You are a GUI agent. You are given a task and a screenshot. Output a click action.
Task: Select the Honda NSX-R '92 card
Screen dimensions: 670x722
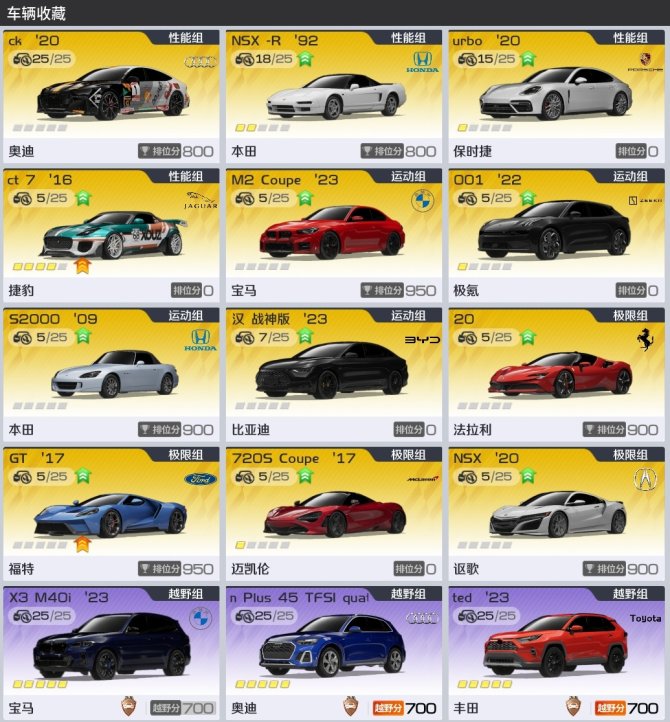click(x=334, y=96)
